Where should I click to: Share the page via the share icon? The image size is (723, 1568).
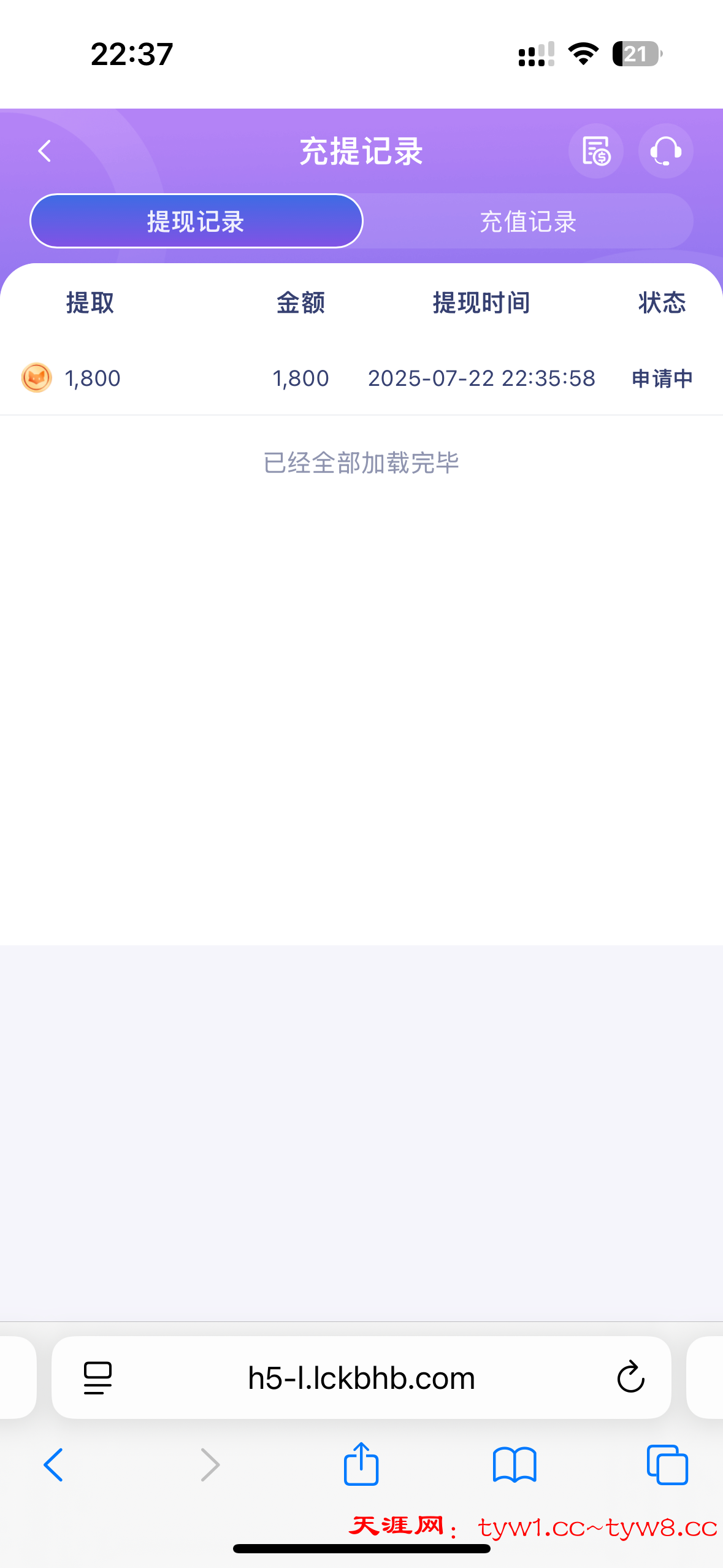tap(361, 1465)
